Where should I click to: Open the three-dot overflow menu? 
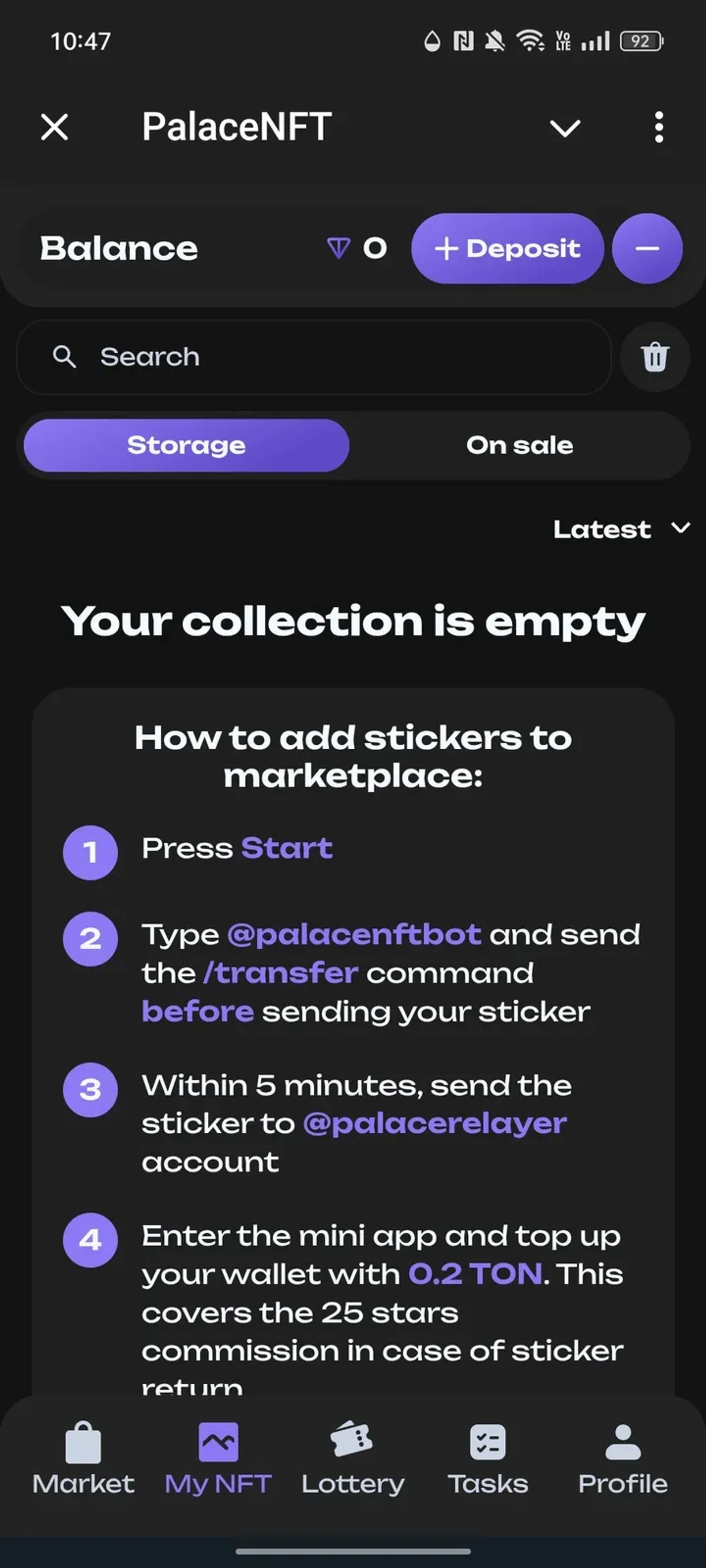pos(658,127)
